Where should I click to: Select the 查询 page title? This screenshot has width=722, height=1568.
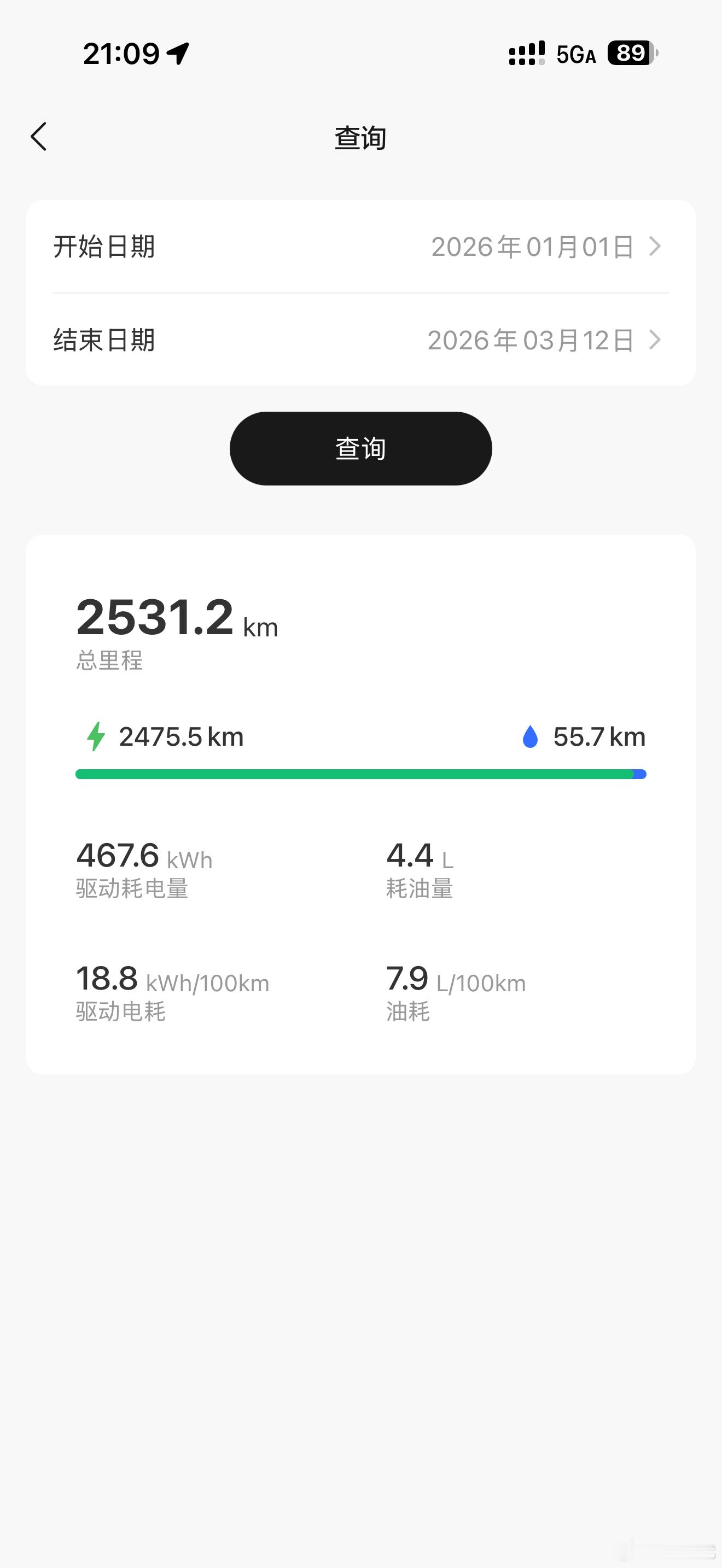tap(360, 138)
